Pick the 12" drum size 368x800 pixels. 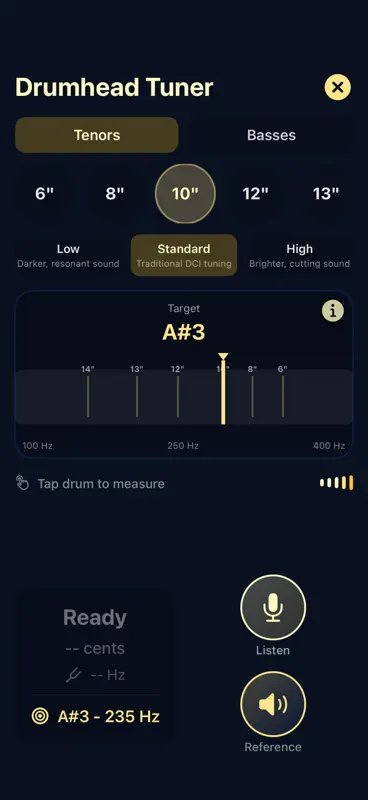click(255, 194)
